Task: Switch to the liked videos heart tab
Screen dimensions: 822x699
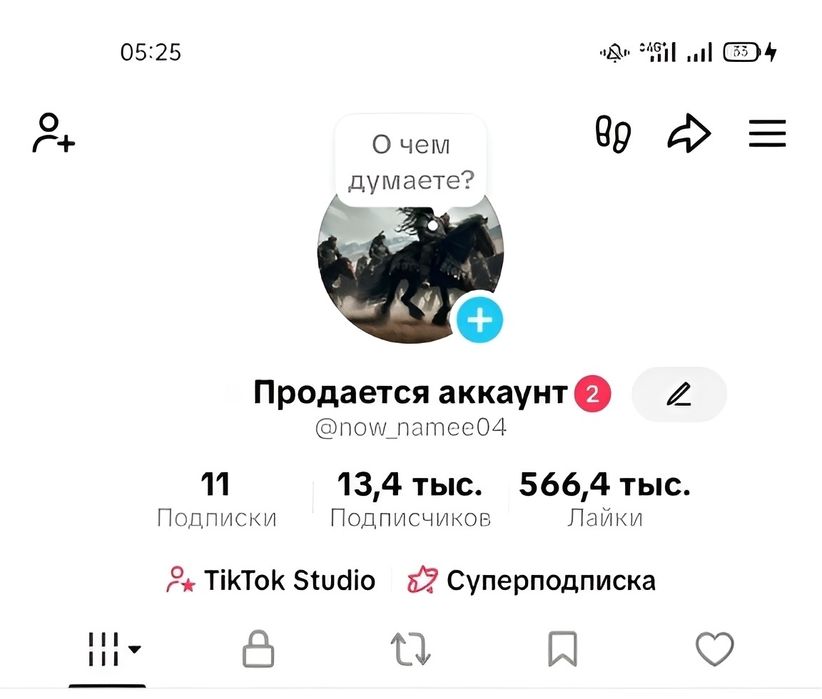Action: tap(714, 650)
